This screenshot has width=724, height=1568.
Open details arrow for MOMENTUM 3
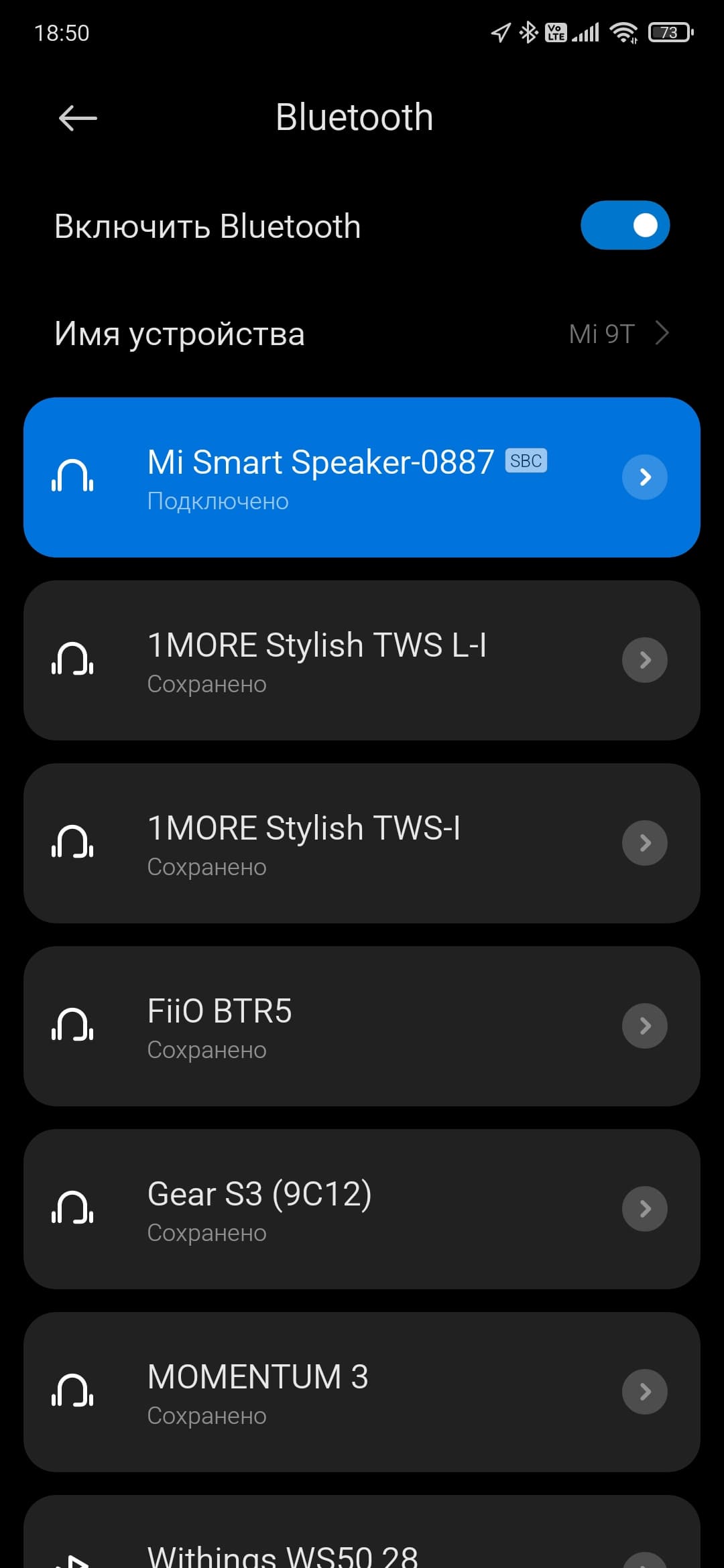[645, 1392]
